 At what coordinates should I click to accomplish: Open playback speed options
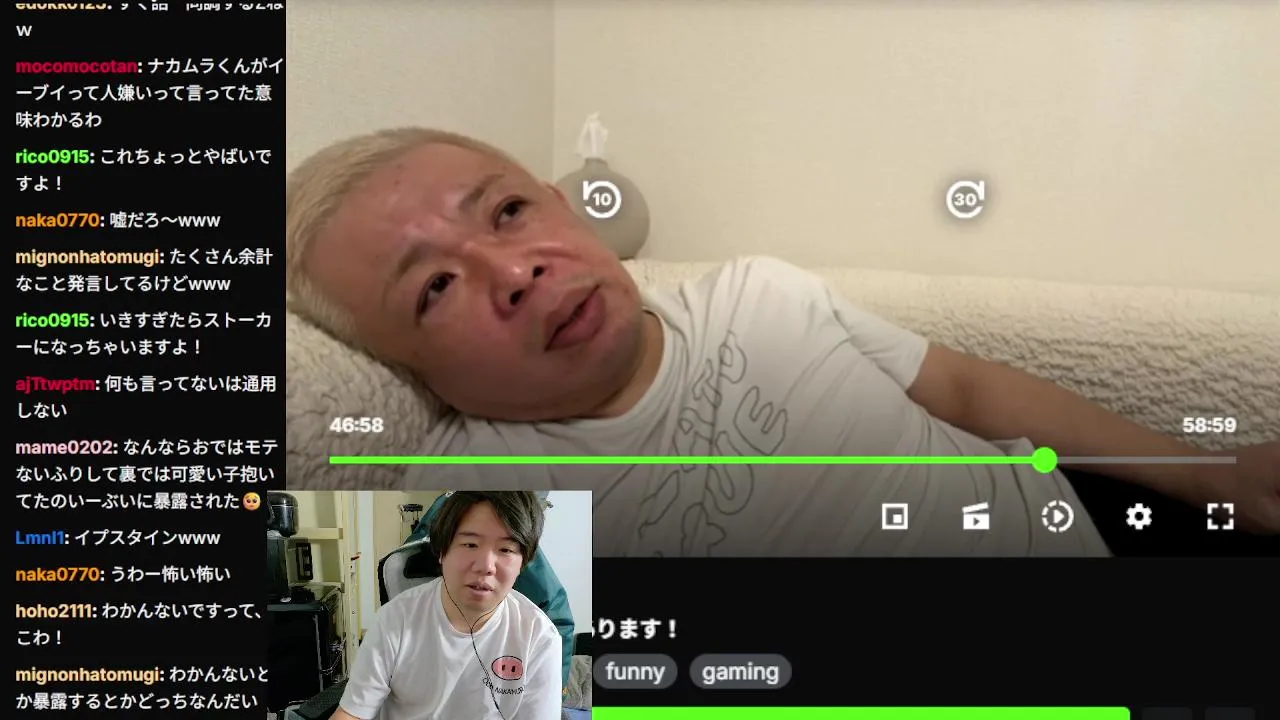tap(1057, 517)
